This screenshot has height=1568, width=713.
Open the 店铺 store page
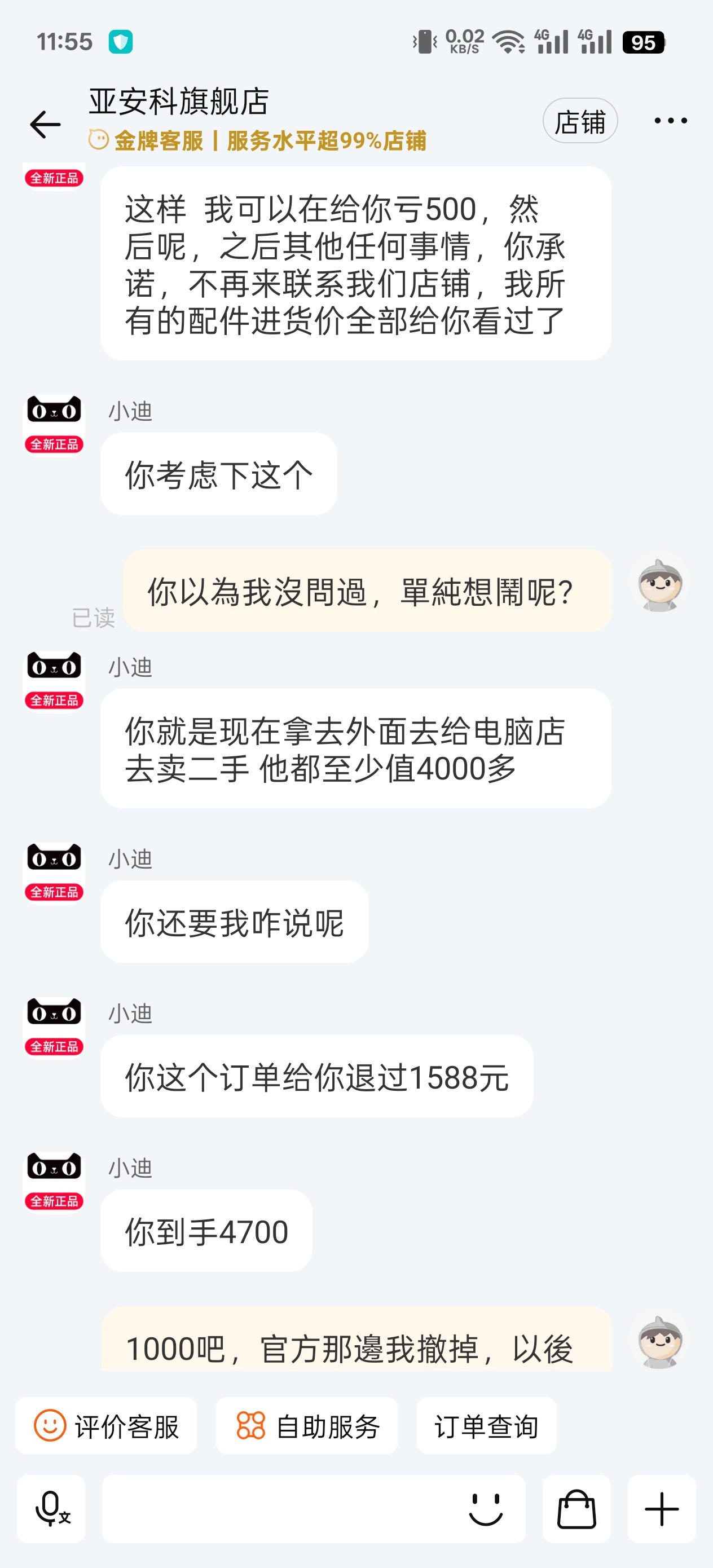580,121
